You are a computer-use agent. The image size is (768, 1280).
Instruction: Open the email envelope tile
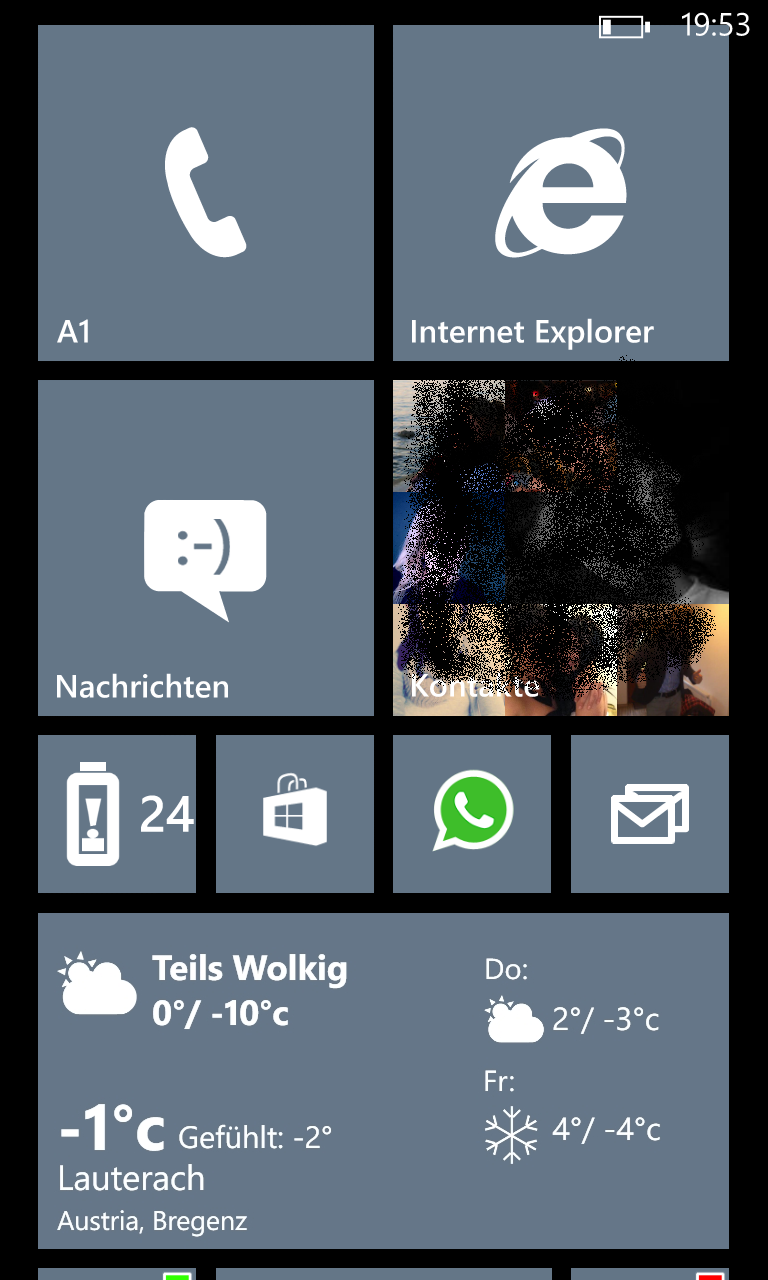(650, 814)
